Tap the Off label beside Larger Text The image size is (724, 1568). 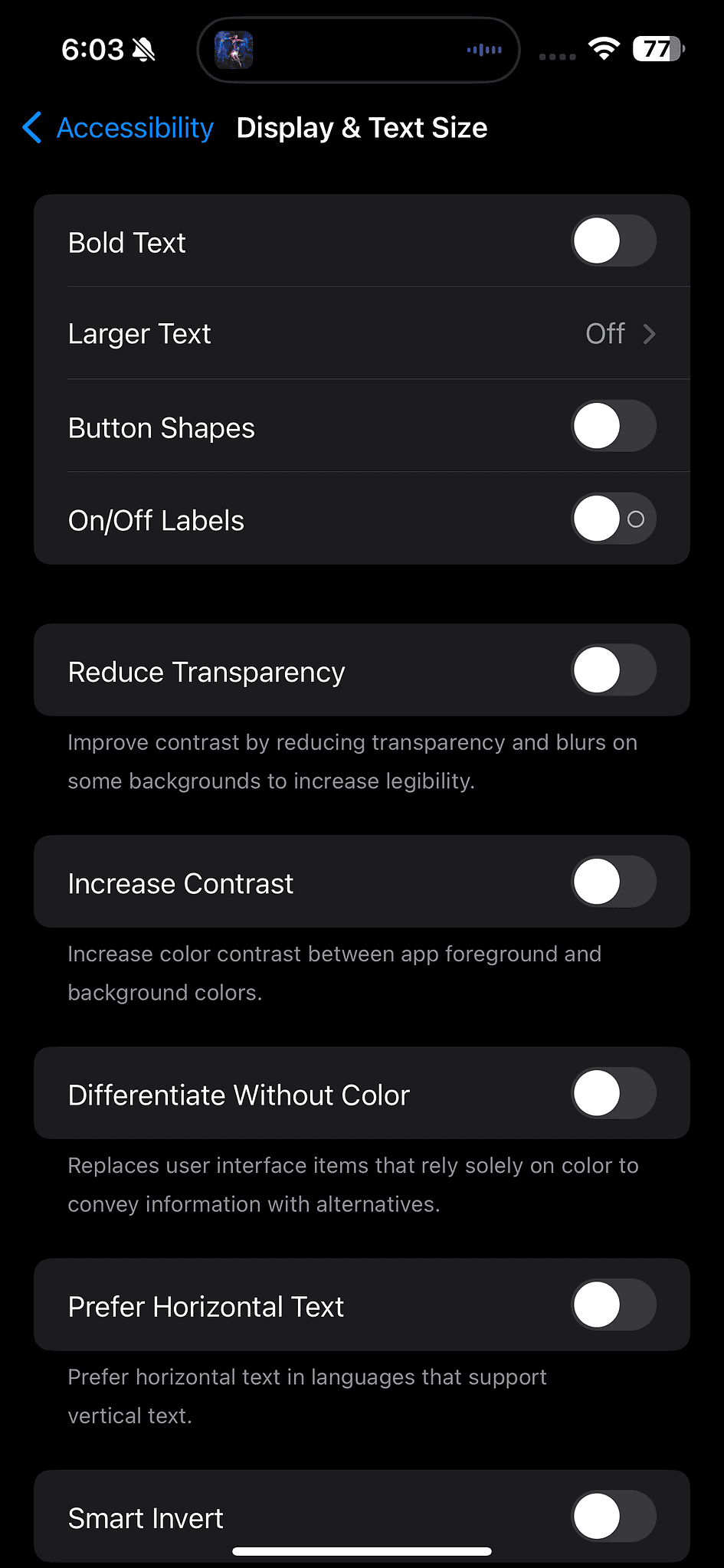605,333
